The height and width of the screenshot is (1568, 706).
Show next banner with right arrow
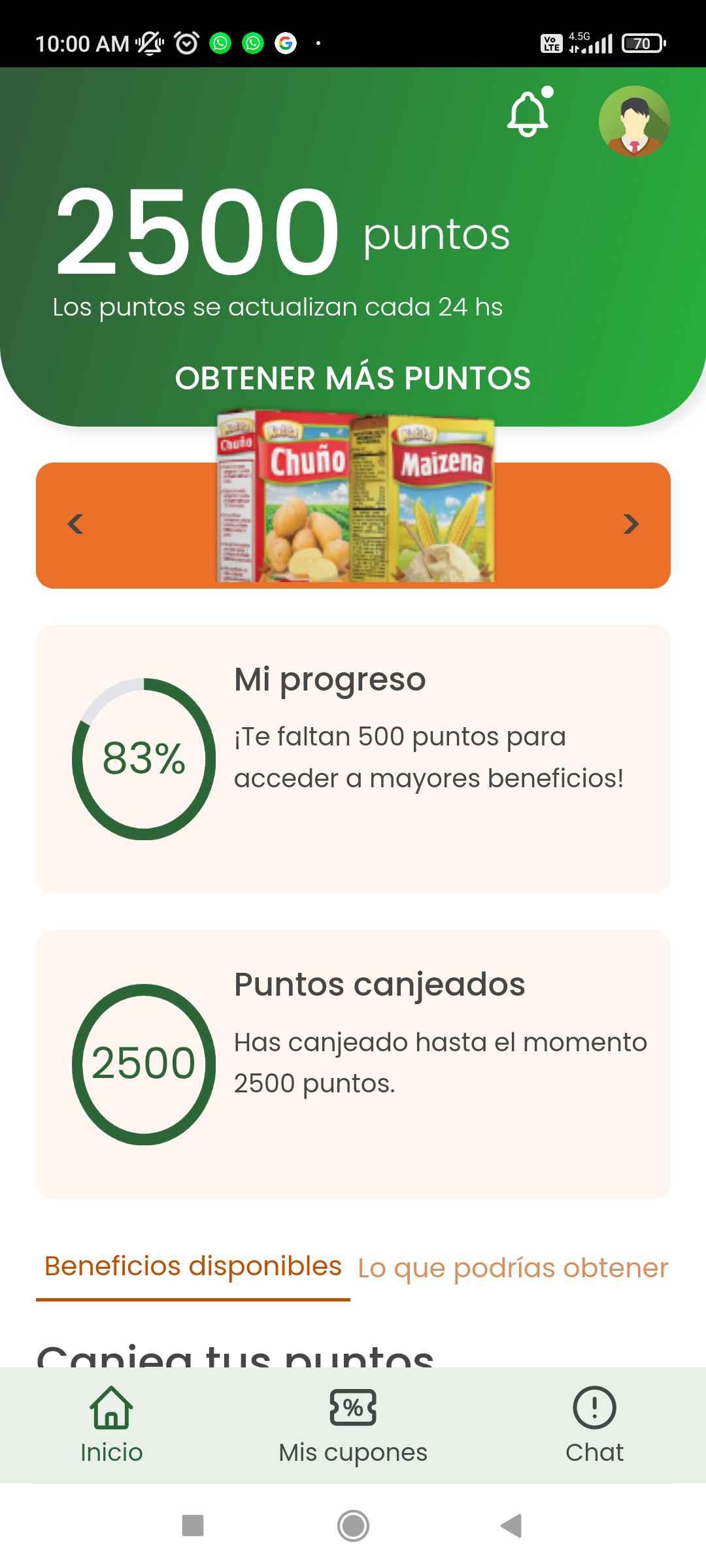pyautogui.click(x=631, y=523)
